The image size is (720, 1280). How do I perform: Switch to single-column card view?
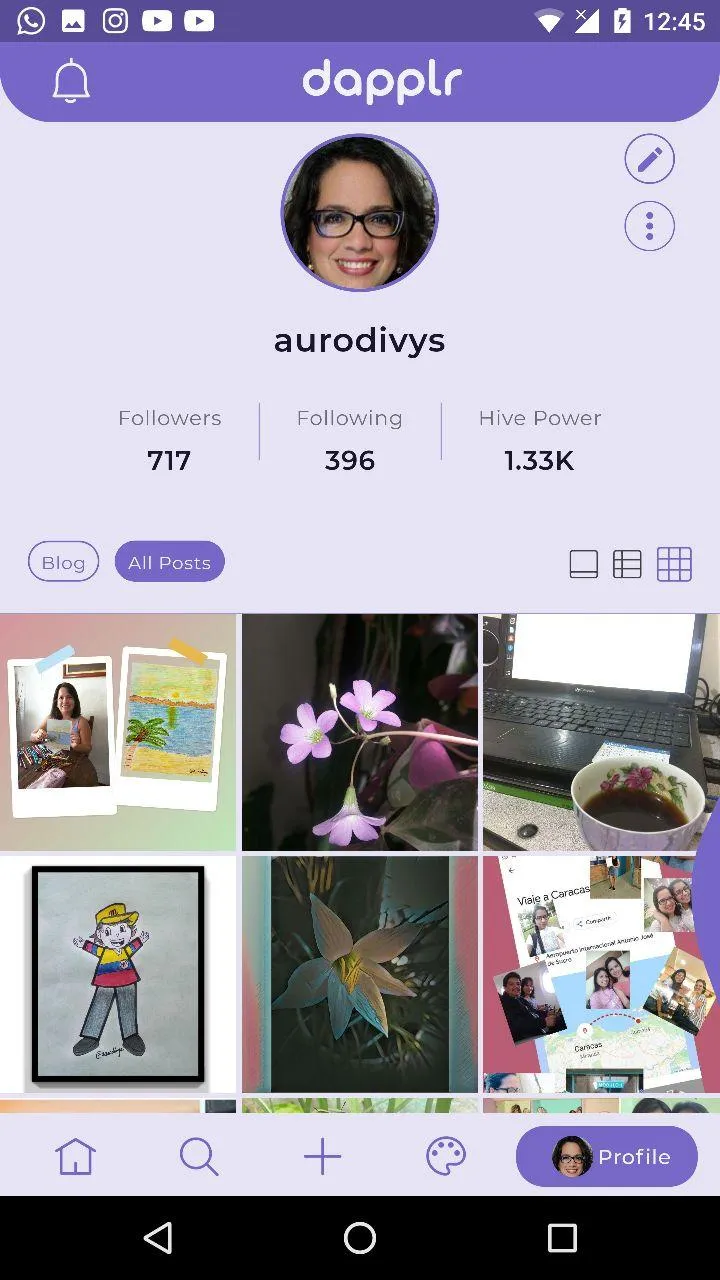pos(584,564)
